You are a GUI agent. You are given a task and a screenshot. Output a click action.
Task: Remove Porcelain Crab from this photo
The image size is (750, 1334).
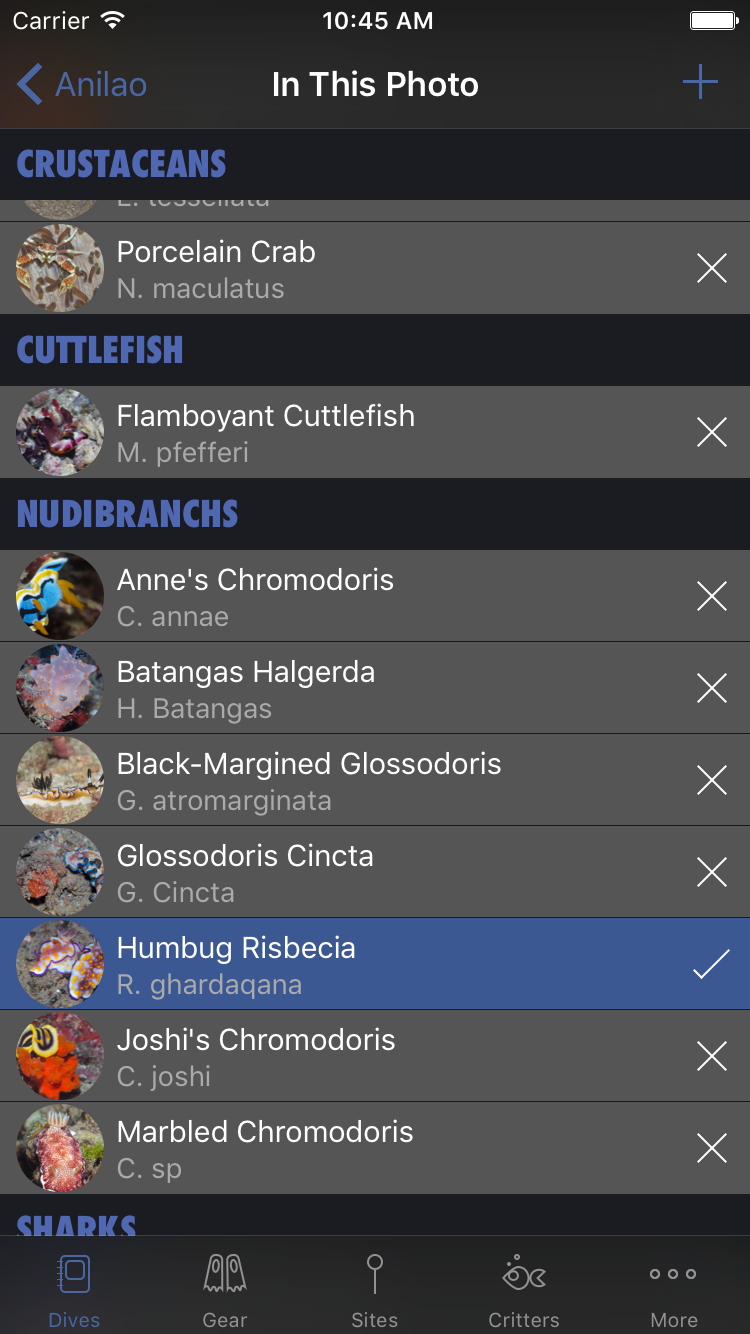[711, 268]
